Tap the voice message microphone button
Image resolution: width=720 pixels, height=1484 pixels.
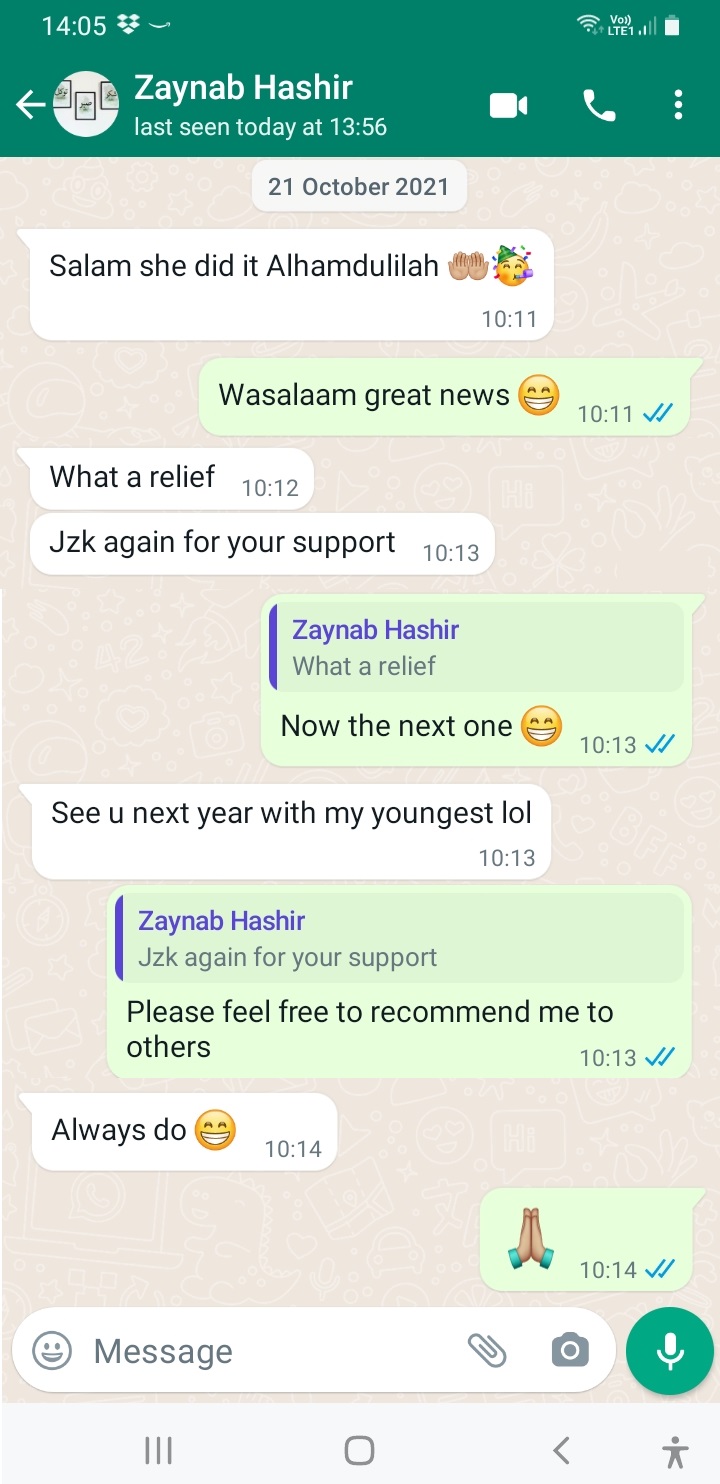coord(670,1351)
